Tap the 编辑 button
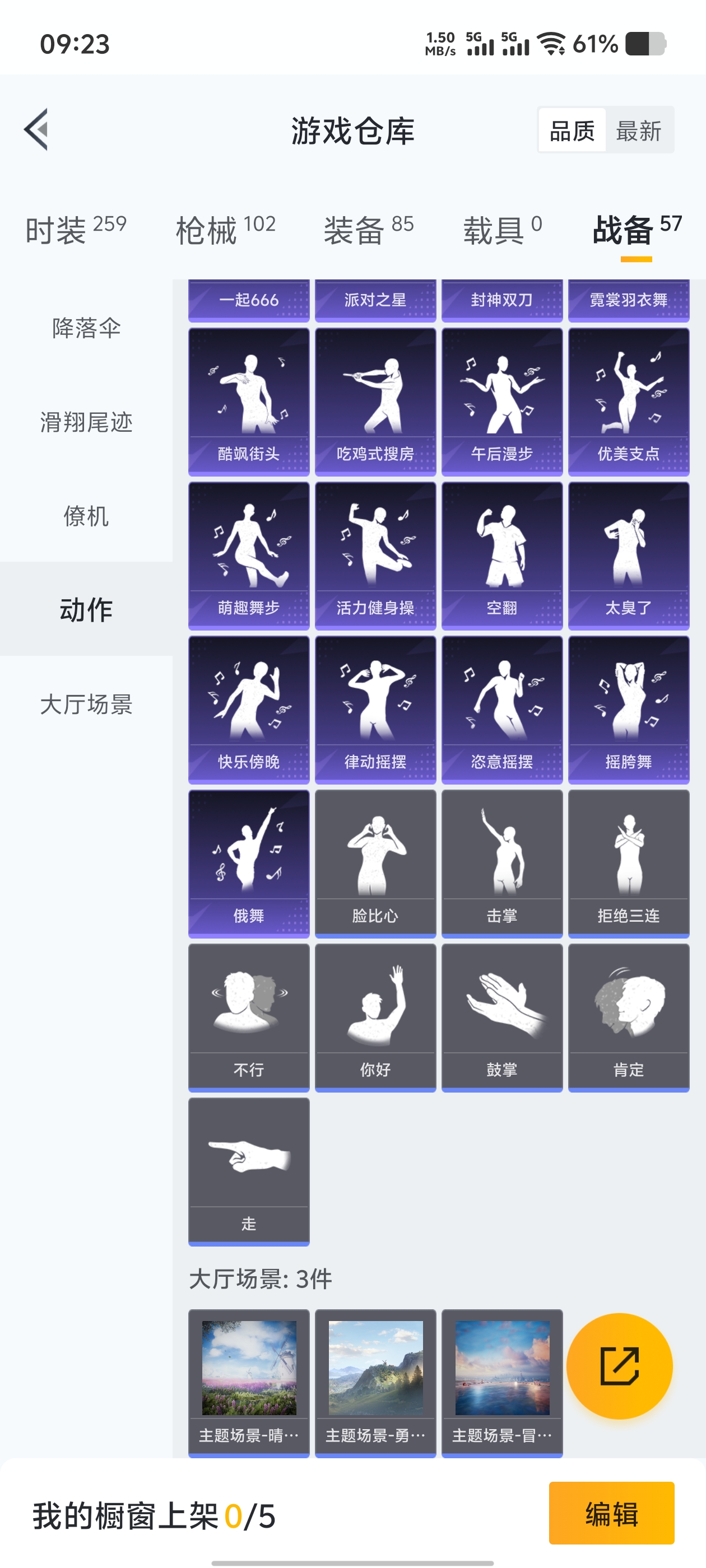This screenshot has width=706, height=1568. [611, 1513]
